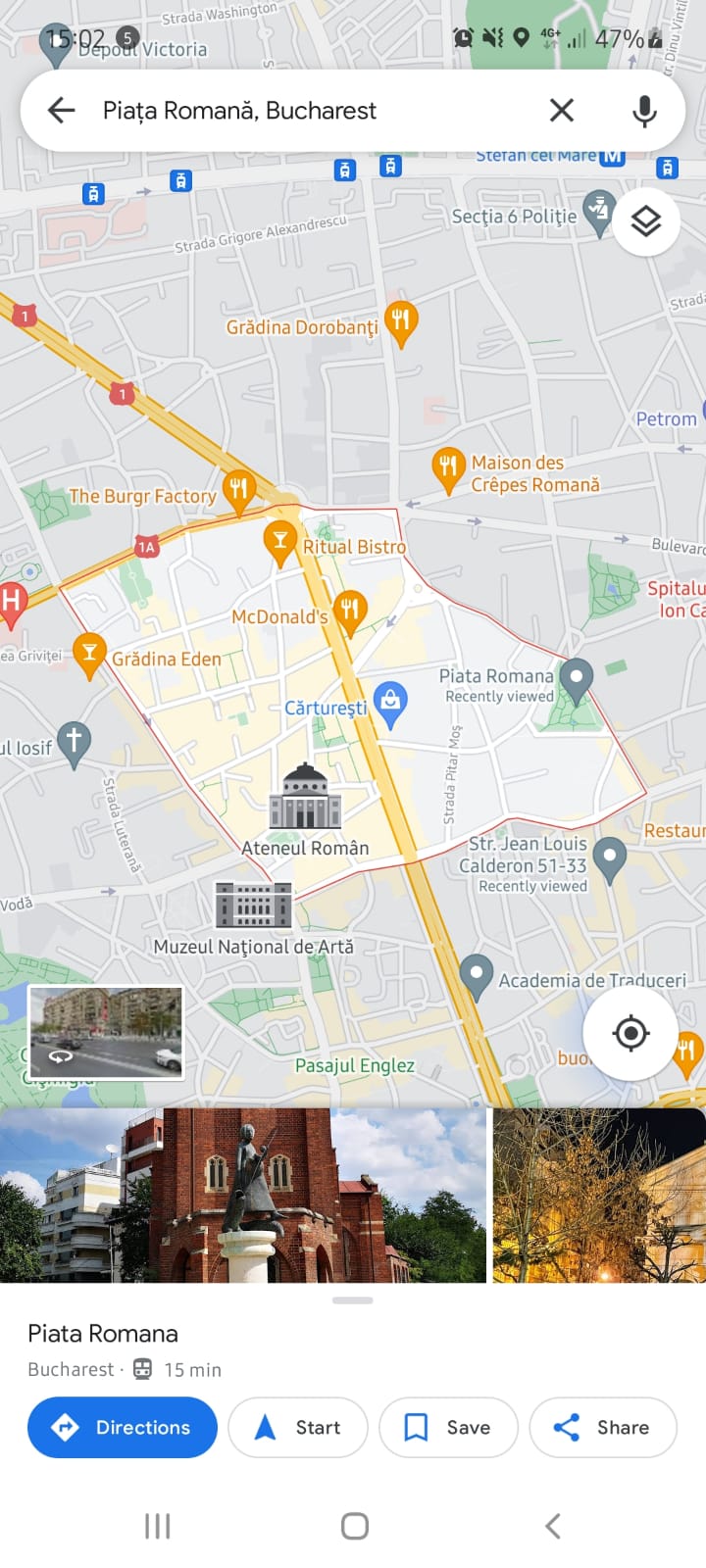Viewport: 706px width, 1568px height.
Task: Open the night tree photo
Action: point(598,1196)
